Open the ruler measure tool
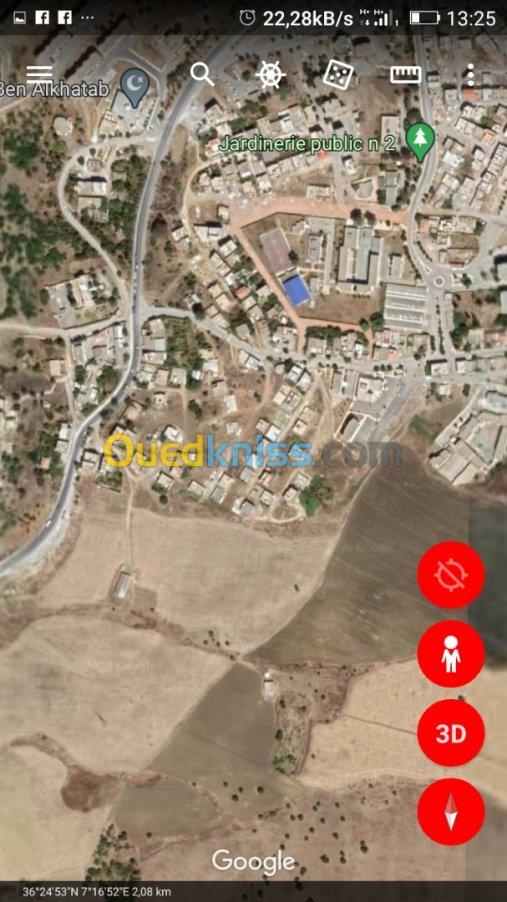 (406, 75)
